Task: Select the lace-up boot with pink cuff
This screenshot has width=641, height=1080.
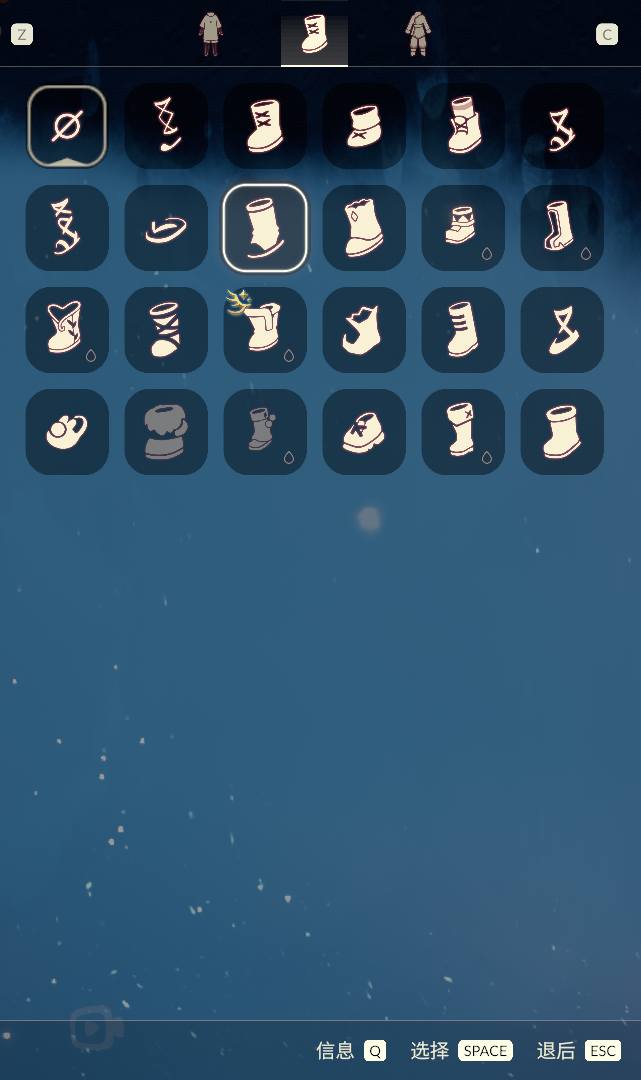Action: (463, 126)
